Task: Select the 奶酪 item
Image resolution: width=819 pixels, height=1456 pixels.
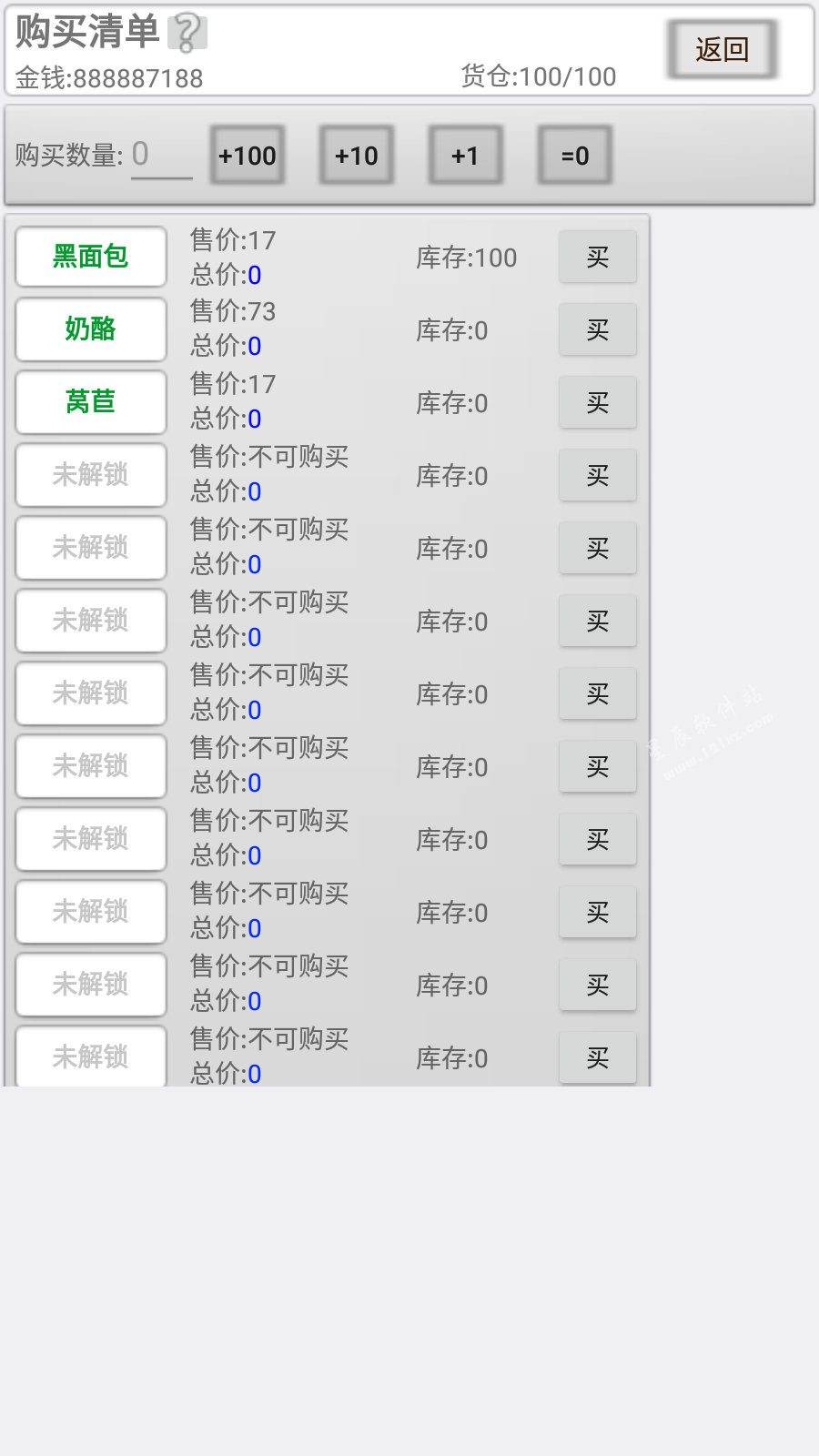Action: 91,329
